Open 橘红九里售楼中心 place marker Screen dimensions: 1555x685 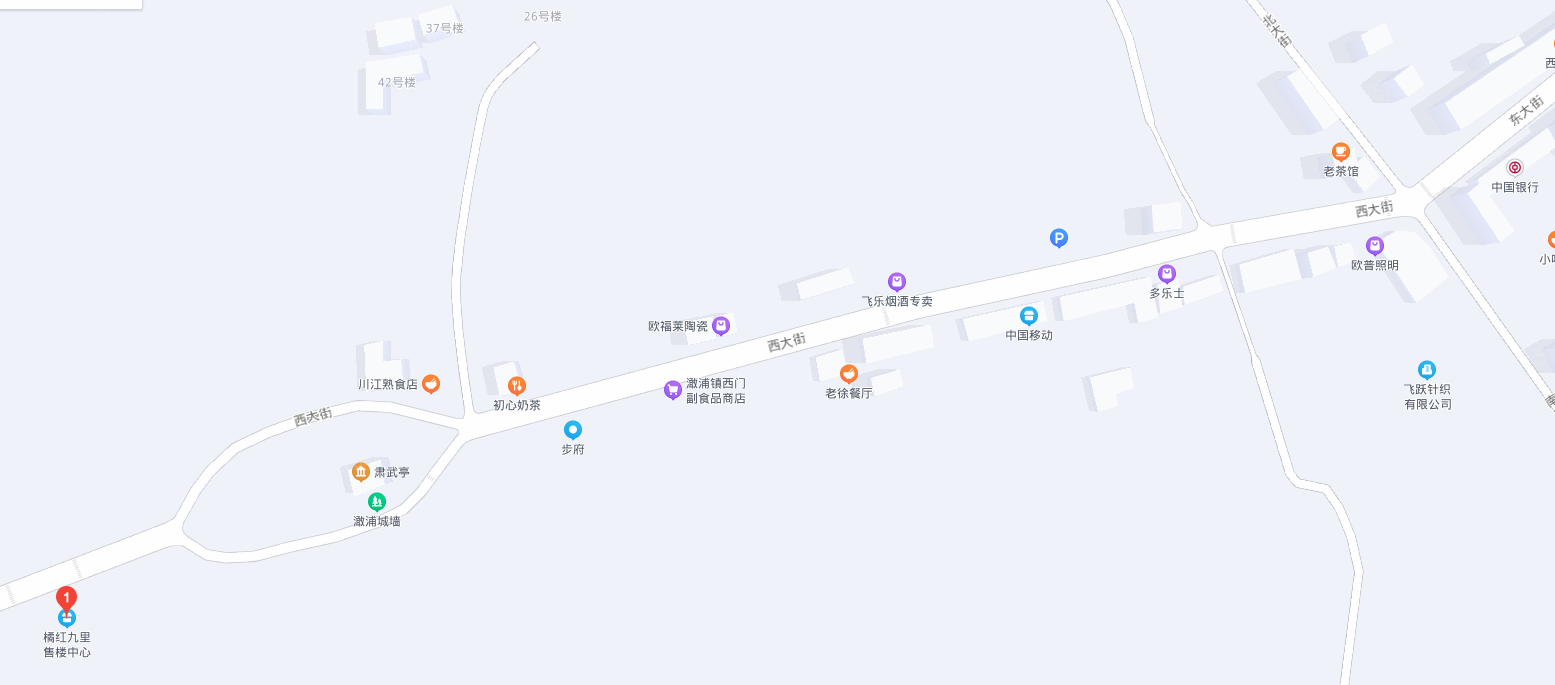click(67, 618)
